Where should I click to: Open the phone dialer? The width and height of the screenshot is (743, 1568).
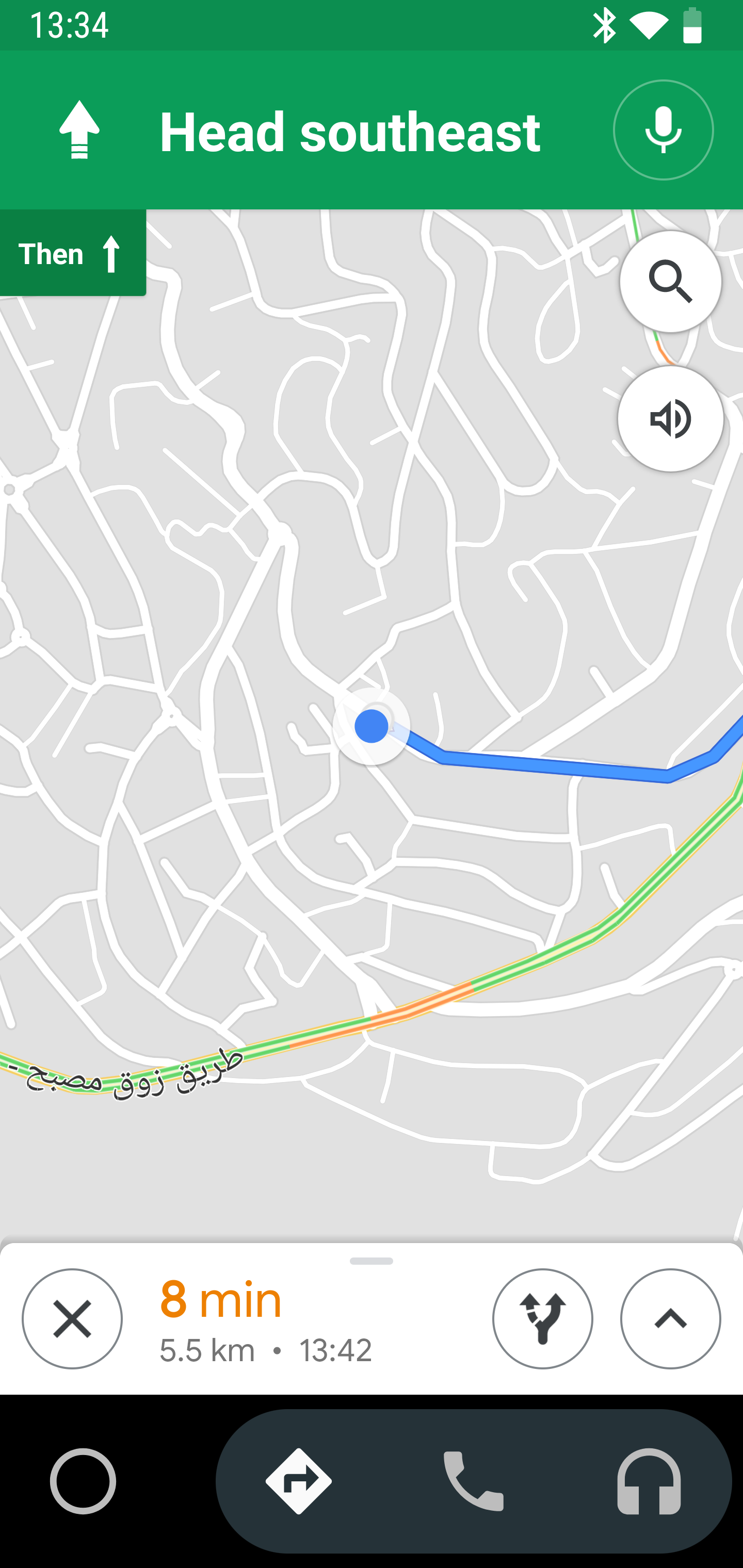click(x=473, y=1481)
